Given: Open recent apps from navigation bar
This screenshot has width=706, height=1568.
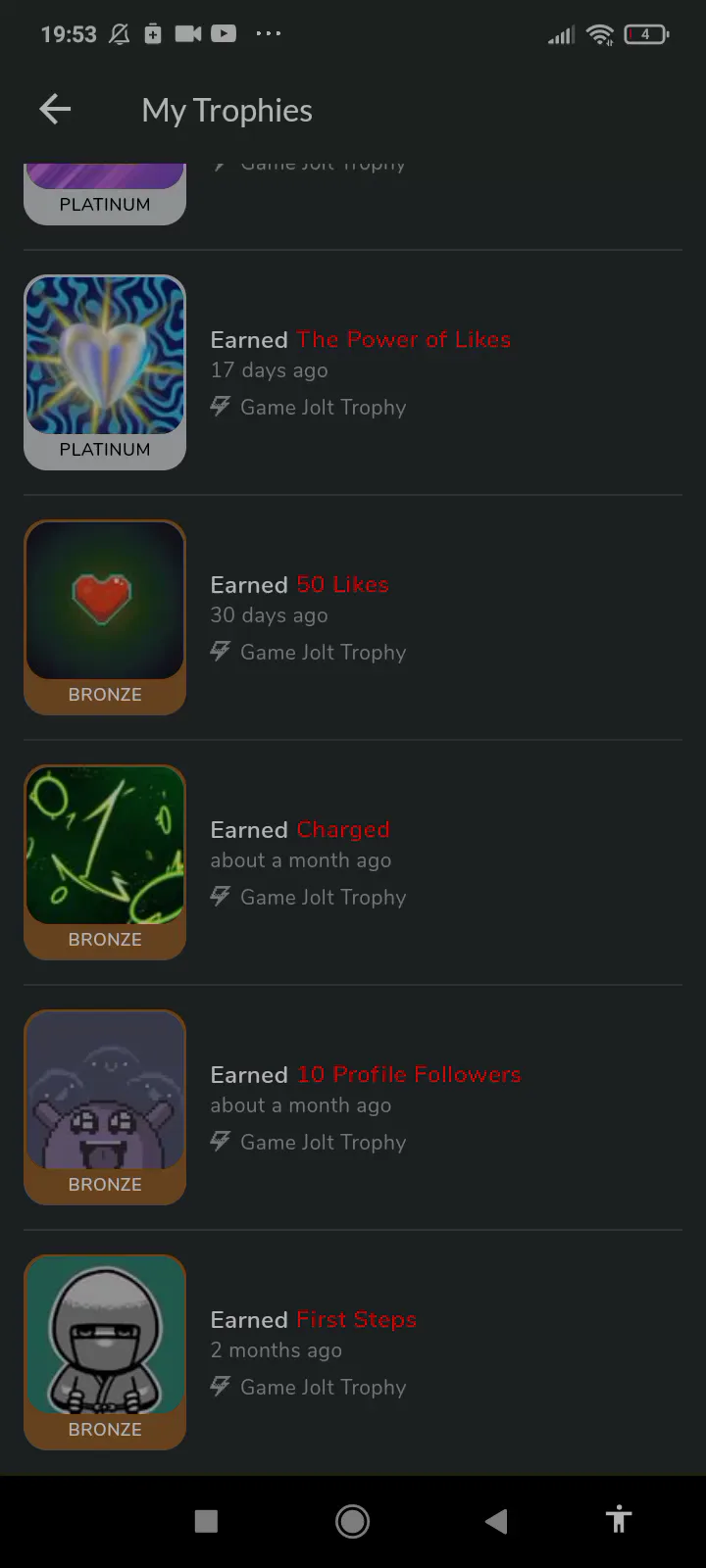Looking at the screenshot, I should point(206,1521).
